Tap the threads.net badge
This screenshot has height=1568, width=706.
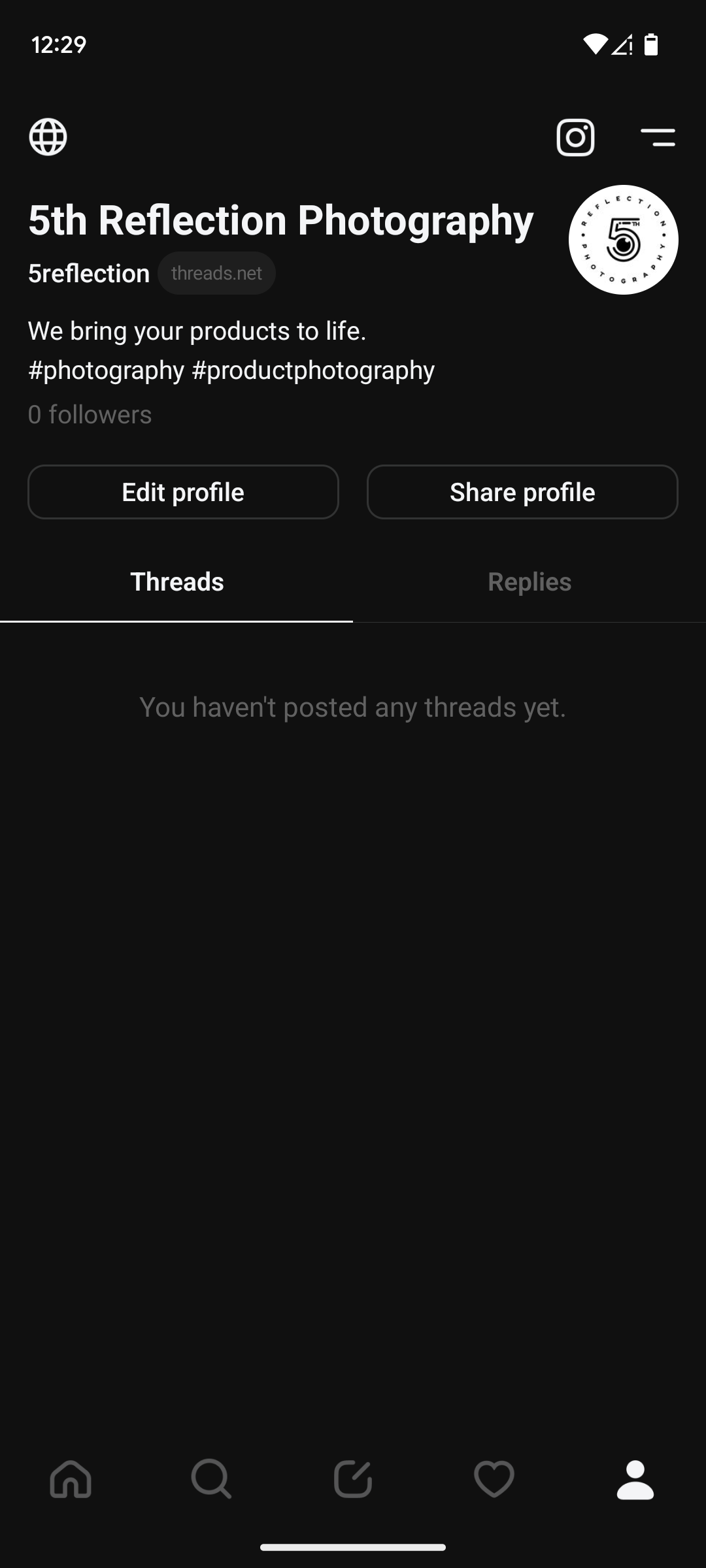216,273
